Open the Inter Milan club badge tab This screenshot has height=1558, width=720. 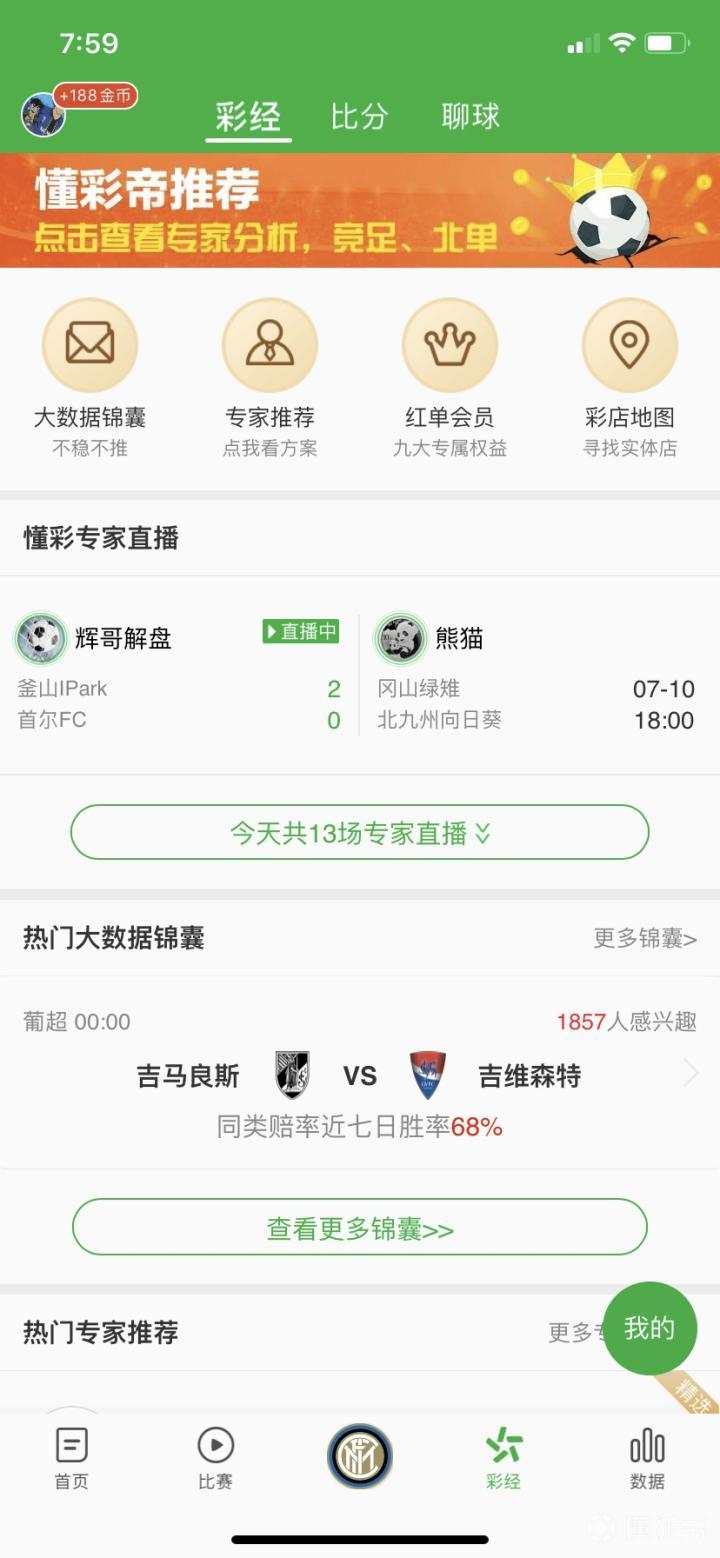pyautogui.click(x=360, y=1456)
